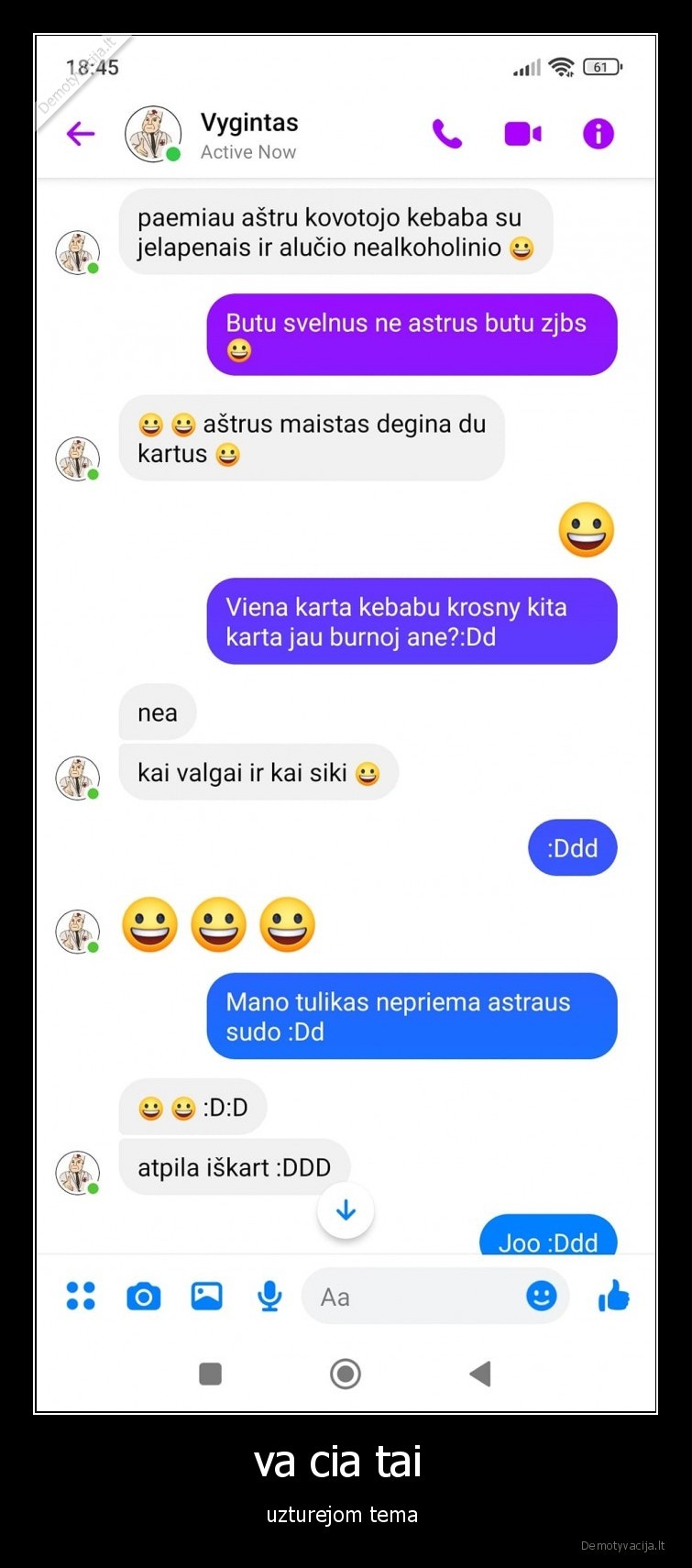This screenshot has height=1568, width=692.
Task: Open the camera to take a photo
Action: click(x=143, y=1297)
